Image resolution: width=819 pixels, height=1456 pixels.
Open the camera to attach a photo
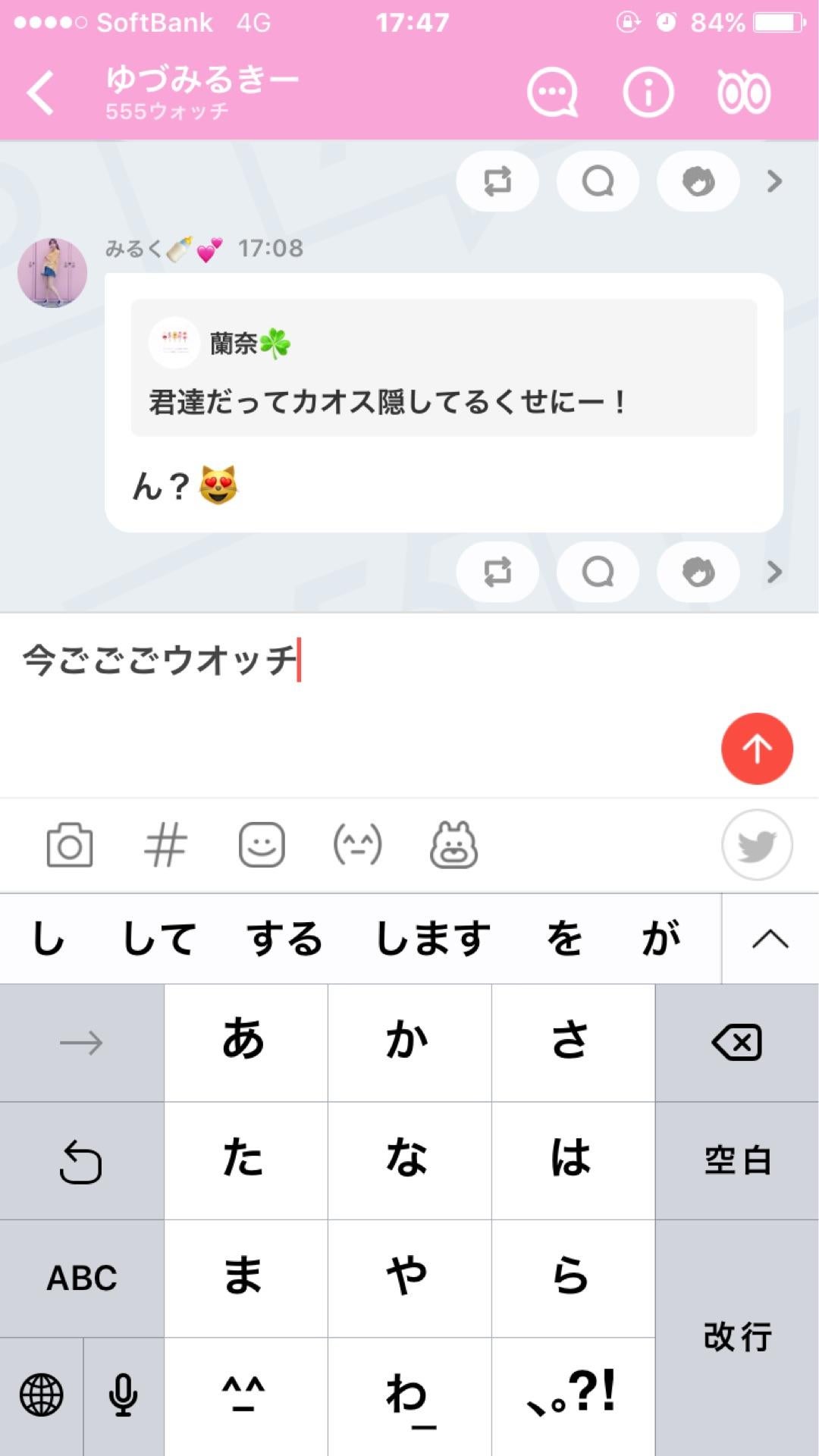68,845
